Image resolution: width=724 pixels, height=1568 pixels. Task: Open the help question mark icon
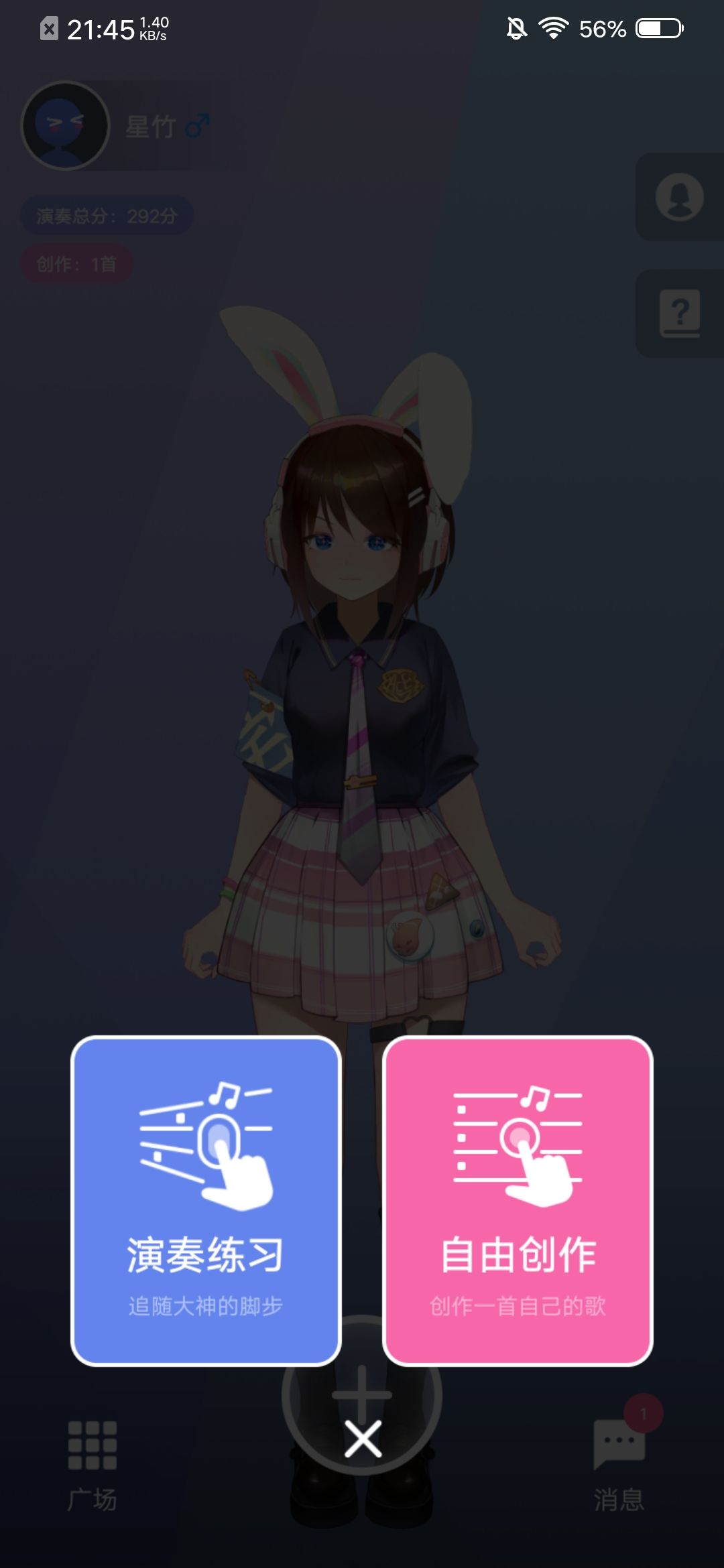point(680,312)
